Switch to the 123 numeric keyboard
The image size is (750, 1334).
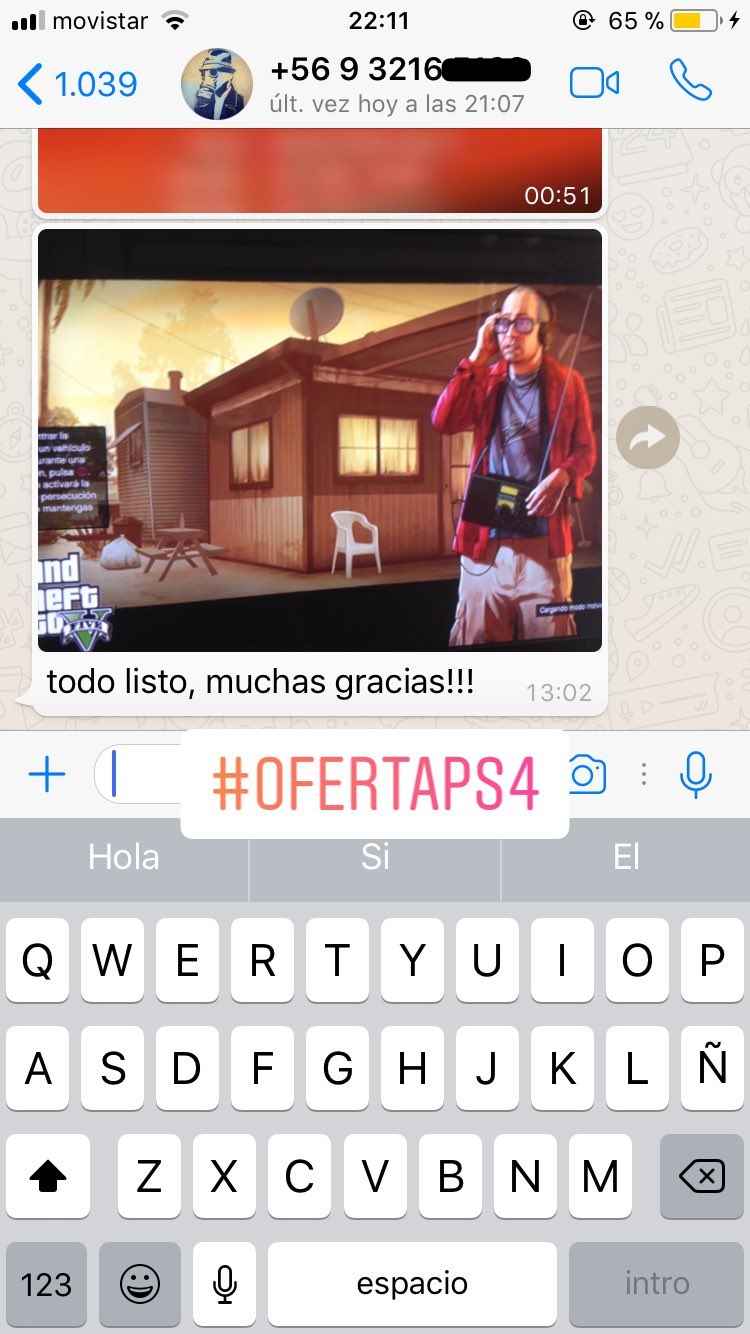[x=47, y=1284]
